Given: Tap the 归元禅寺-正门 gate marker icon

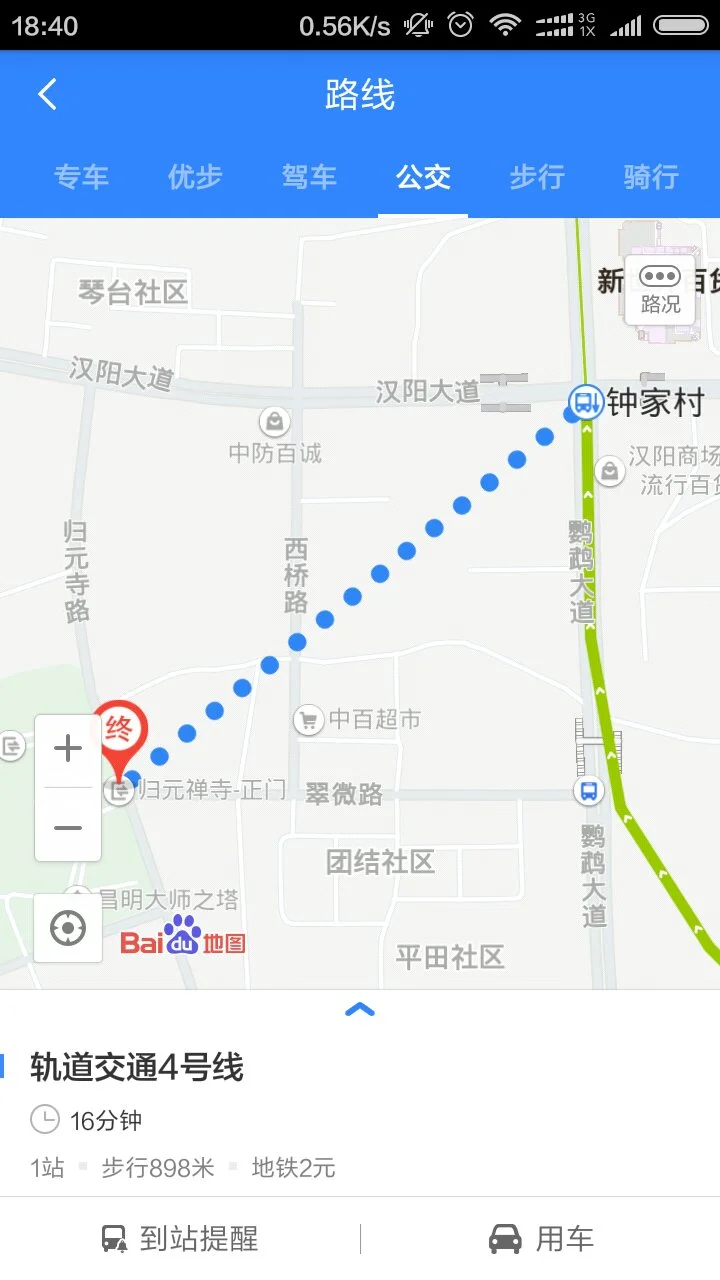Looking at the screenshot, I should [120, 789].
